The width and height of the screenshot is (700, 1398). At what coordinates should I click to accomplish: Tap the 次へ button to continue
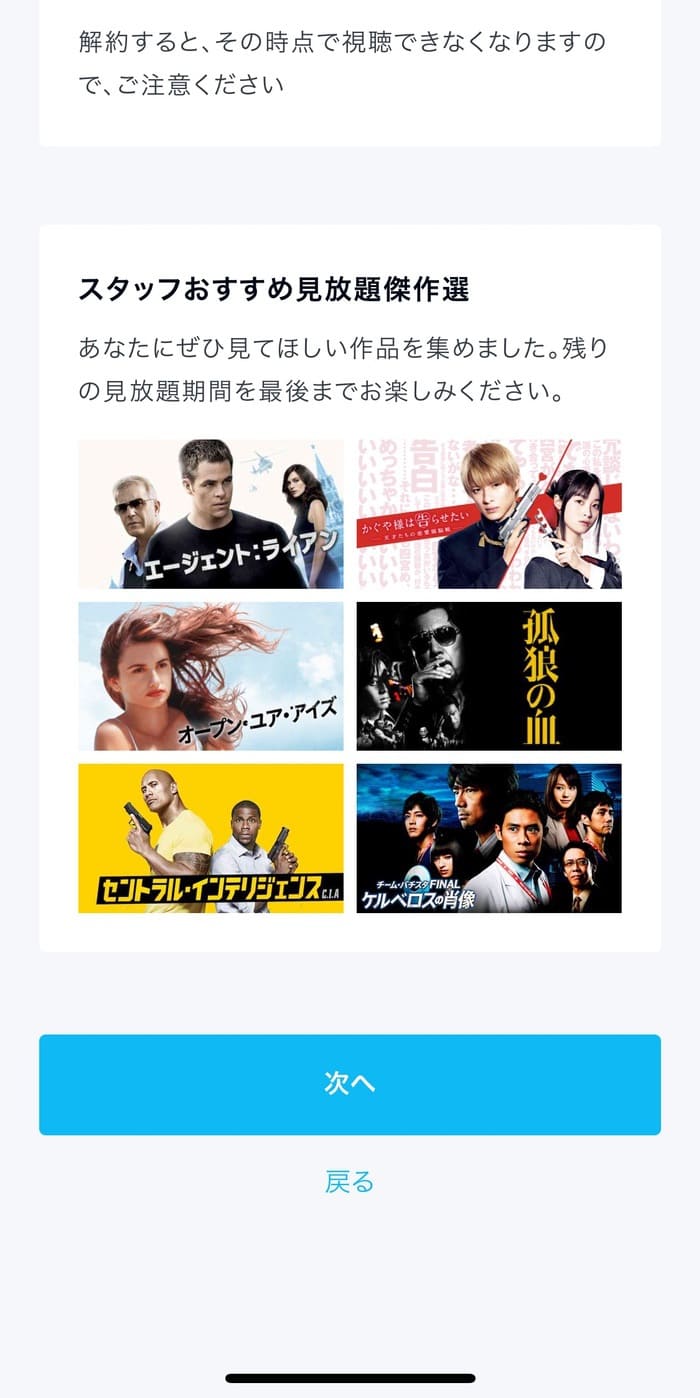coord(350,1084)
